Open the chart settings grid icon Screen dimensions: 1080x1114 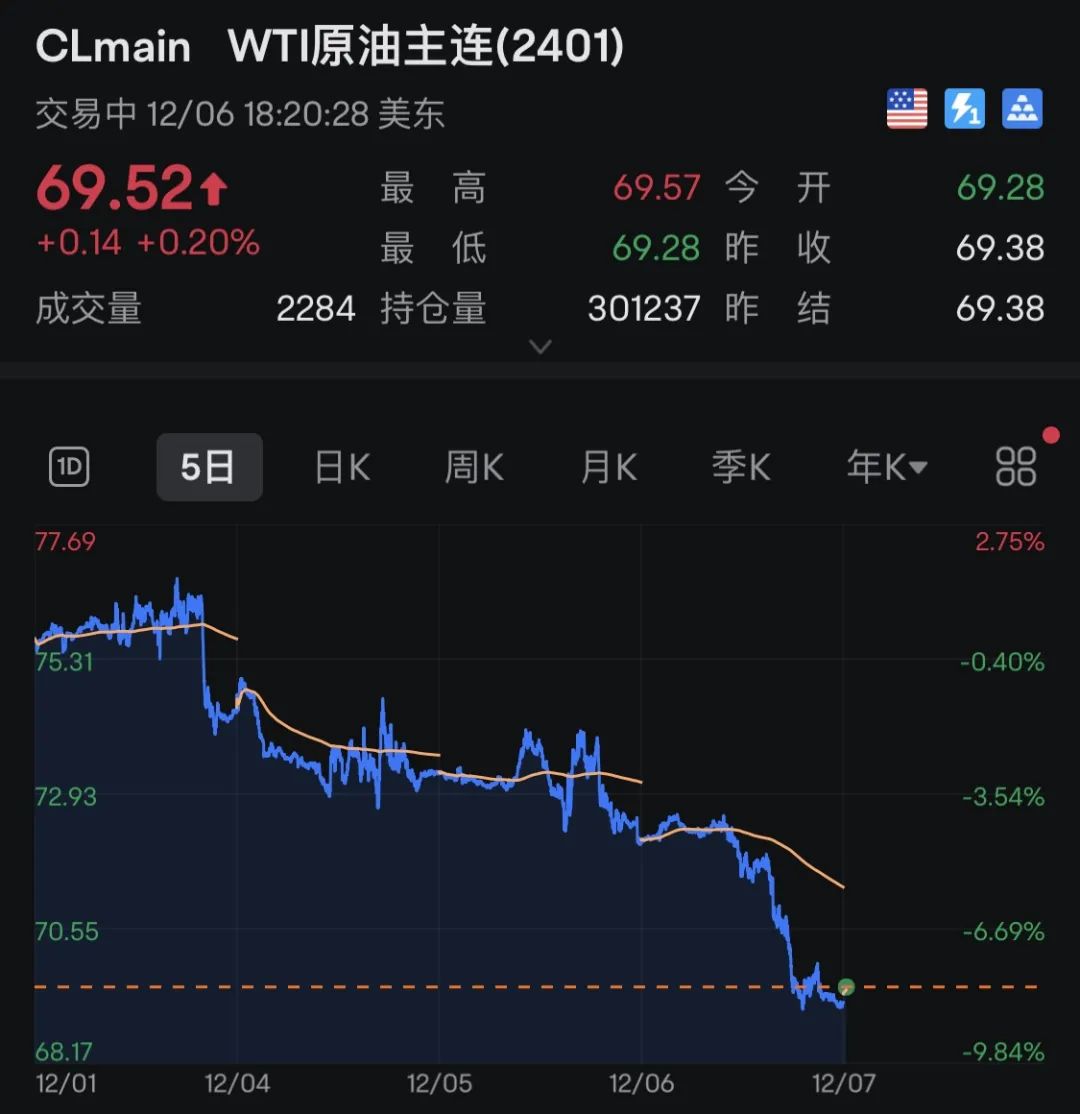click(1016, 467)
